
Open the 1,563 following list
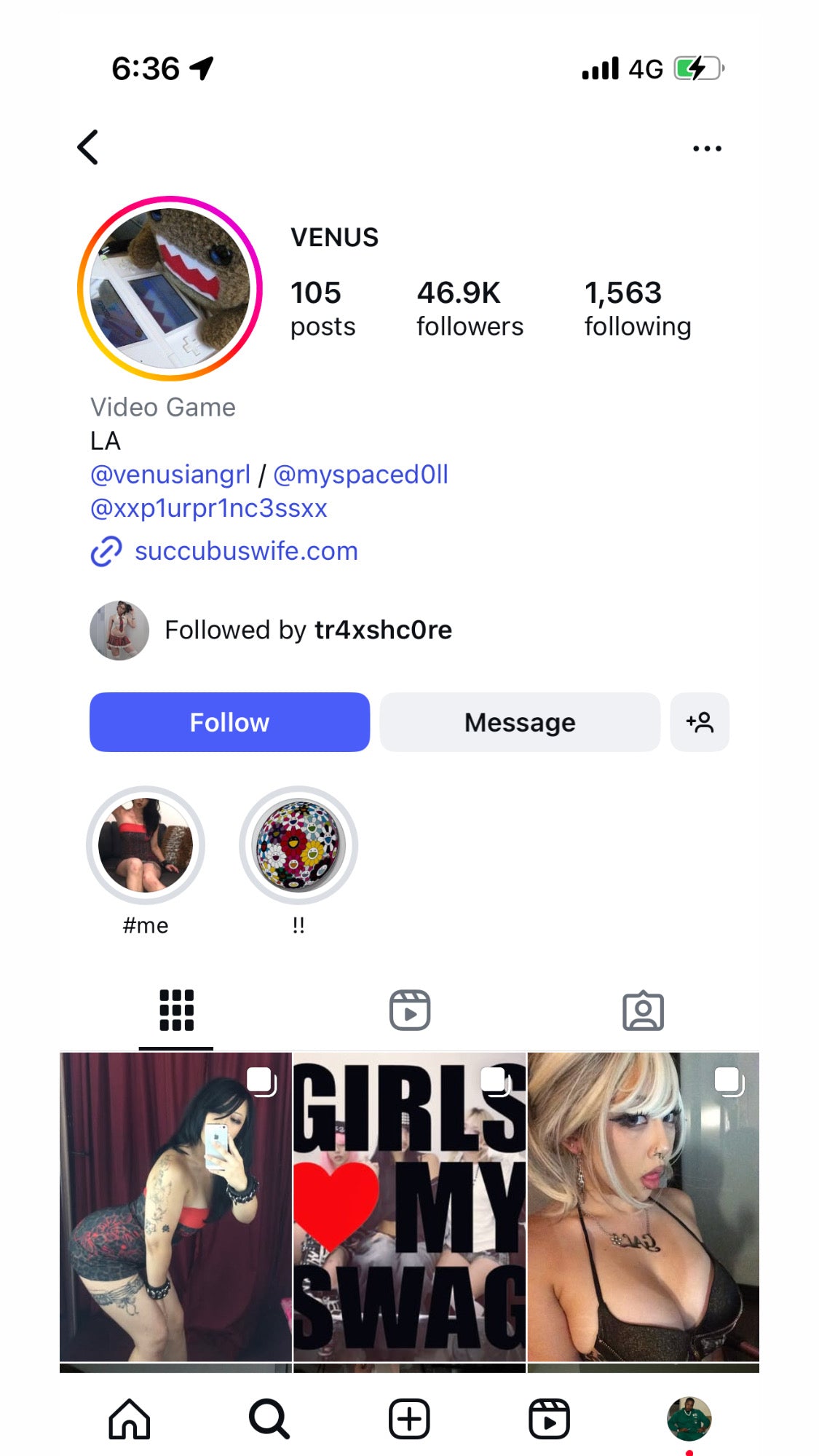637,309
